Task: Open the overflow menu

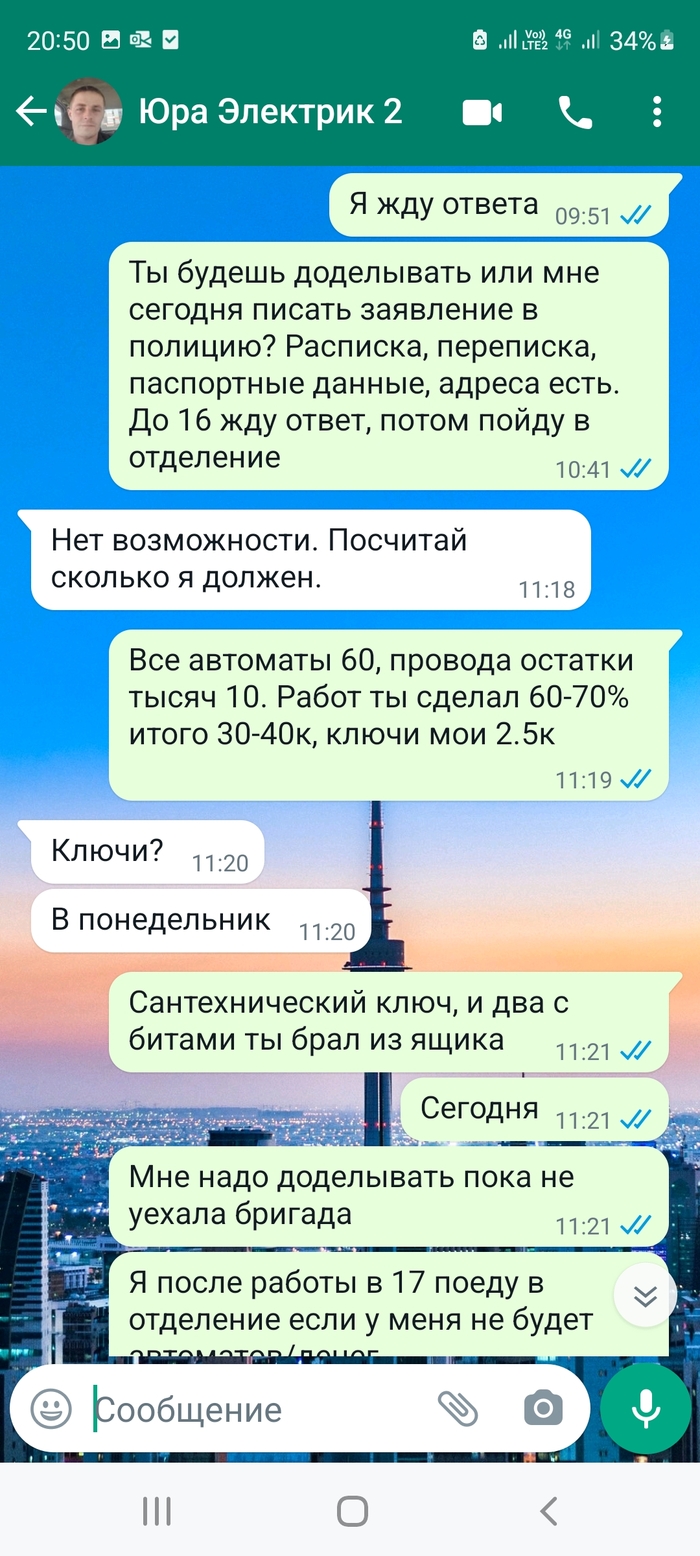Action: [657, 112]
